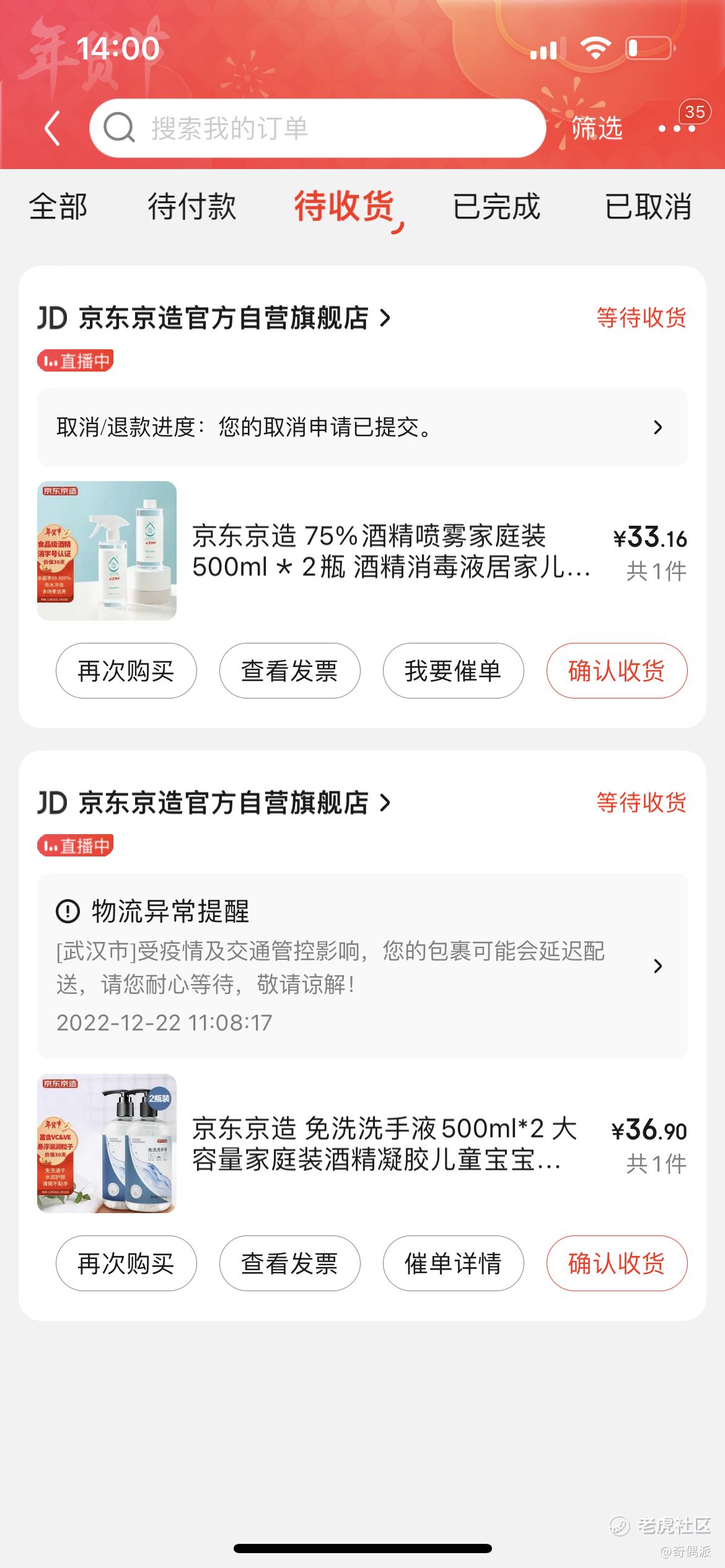Tap the 搜索我的订单 search field
This screenshot has width=725, height=1568.
317,128
